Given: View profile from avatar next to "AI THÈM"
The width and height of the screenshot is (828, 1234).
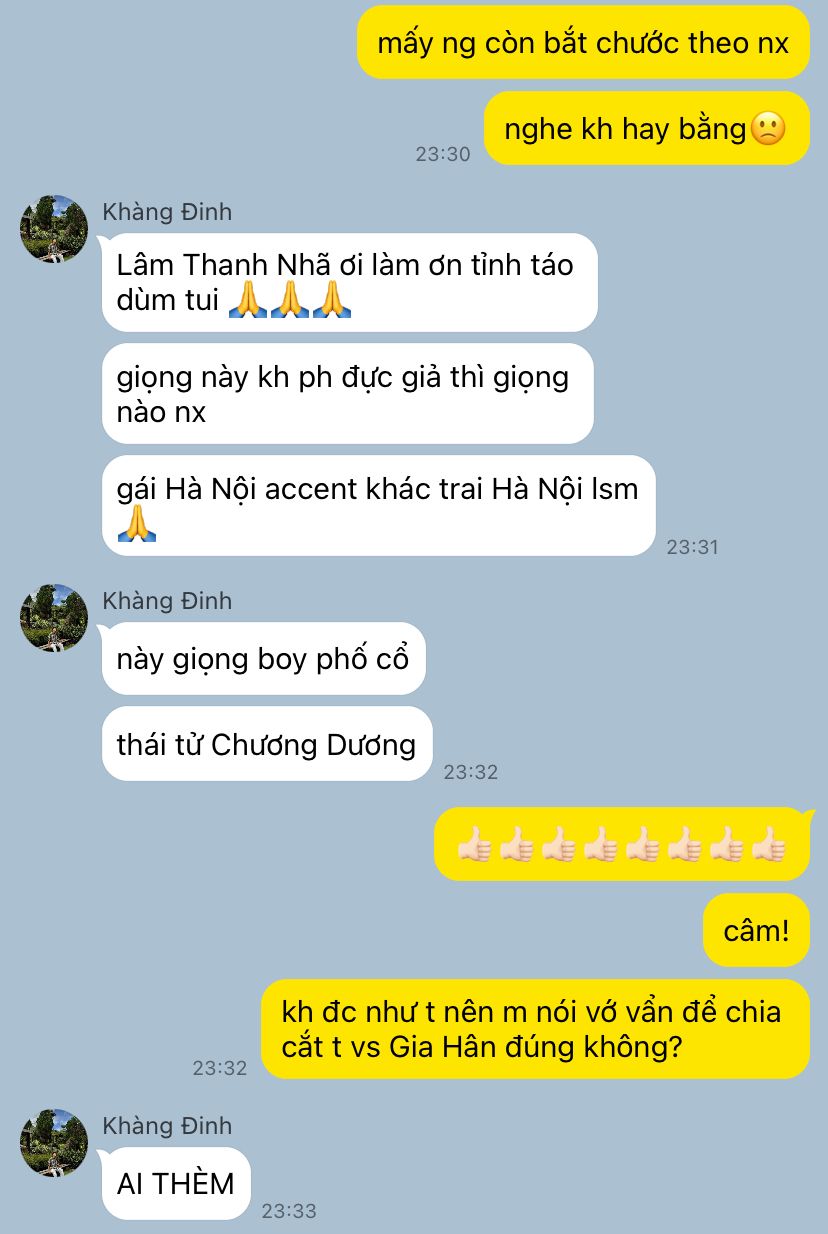Looking at the screenshot, I should 54,1143.
